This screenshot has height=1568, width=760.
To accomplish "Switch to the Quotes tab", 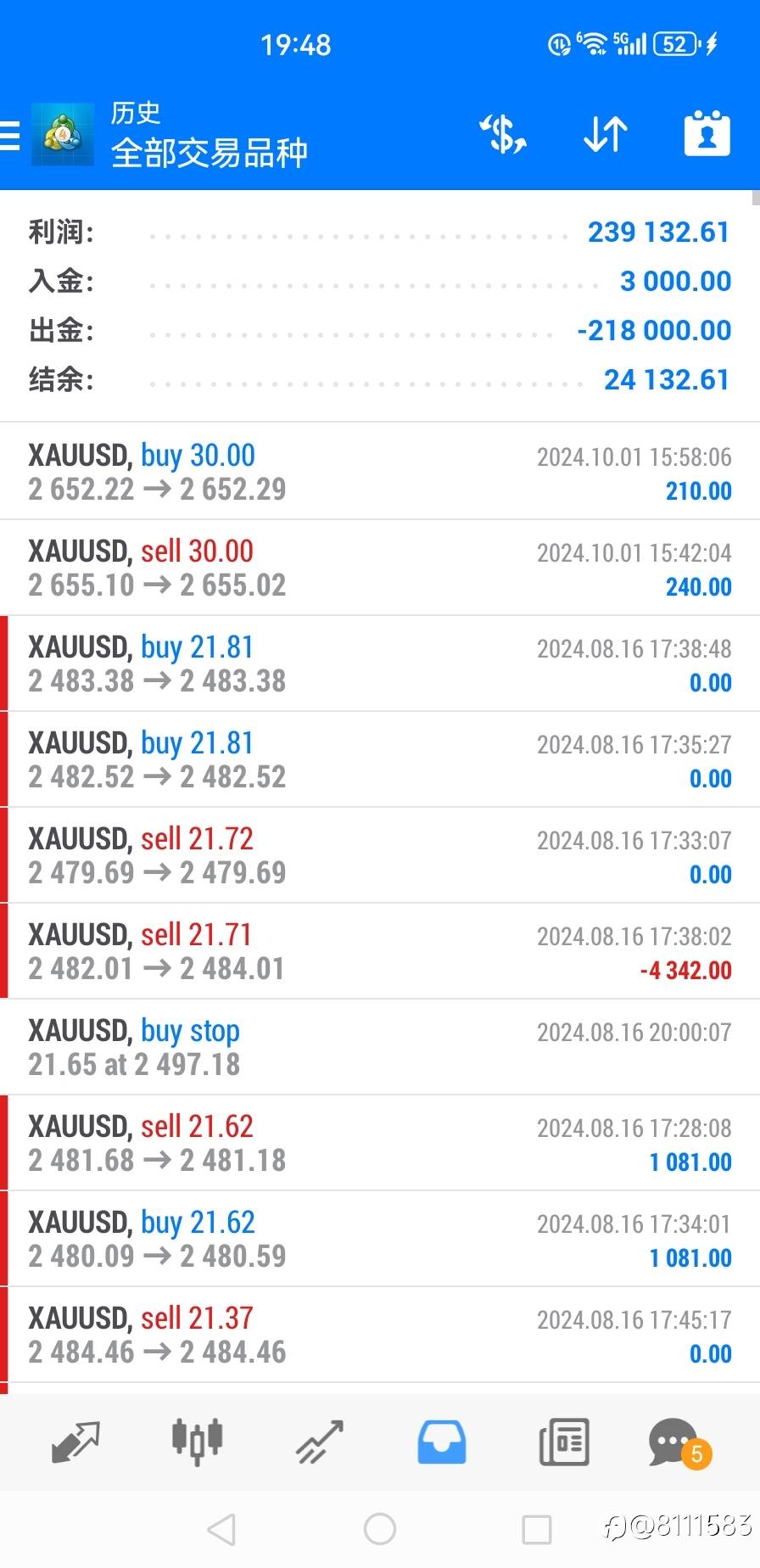I will point(75,1442).
